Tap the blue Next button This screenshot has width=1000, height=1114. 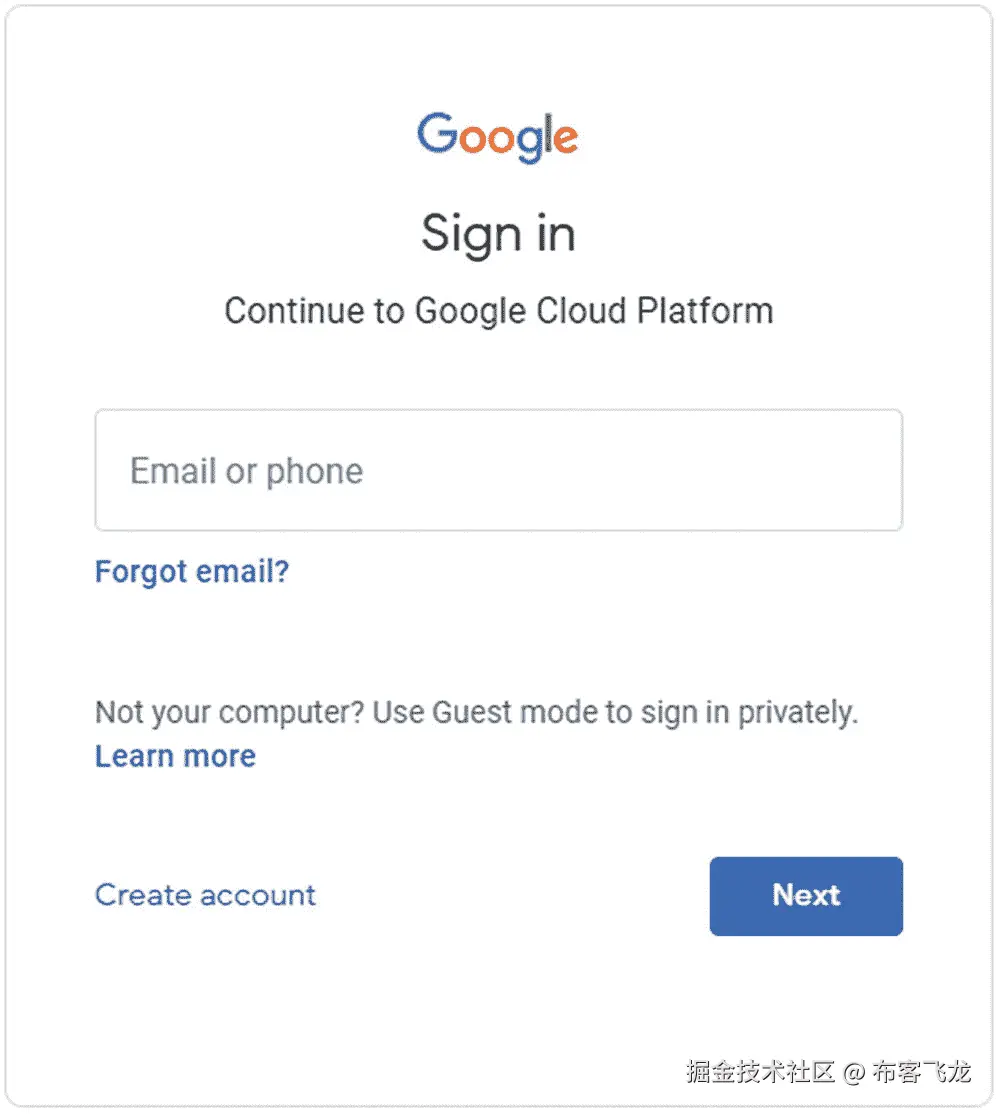click(x=806, y=896)
